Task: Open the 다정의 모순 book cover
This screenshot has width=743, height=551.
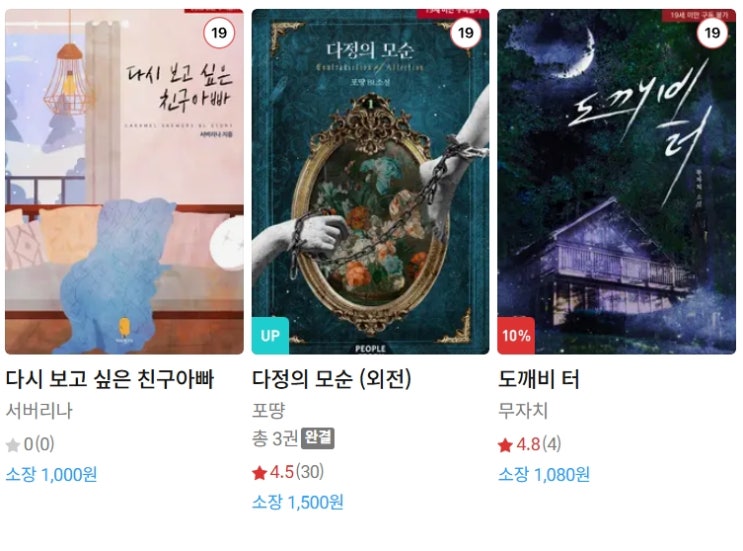Action: click(370, 185)
